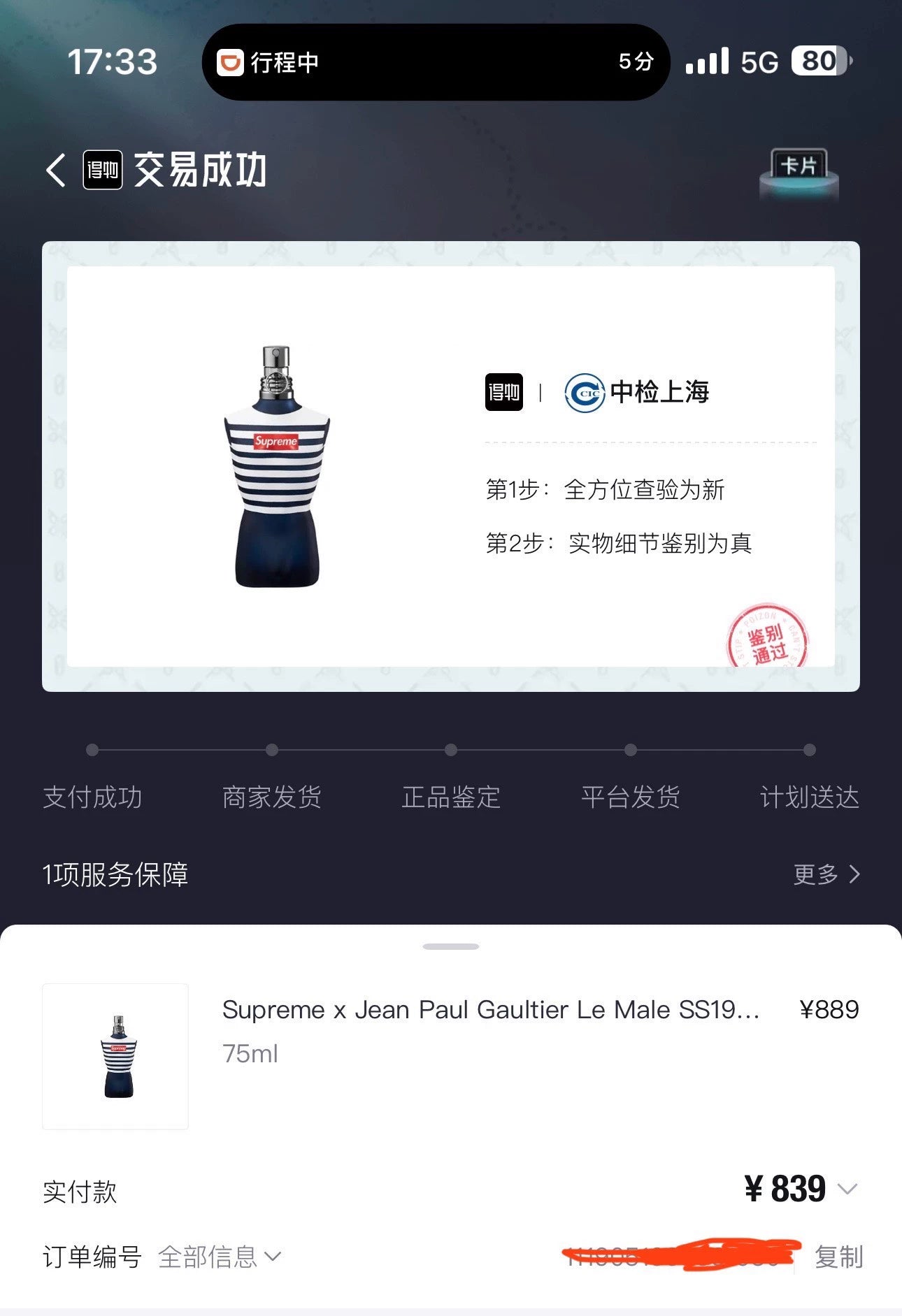Screen dimensions: 902x1316
Task: View 更多 service guarantees
Action: [x=826, y=874]
